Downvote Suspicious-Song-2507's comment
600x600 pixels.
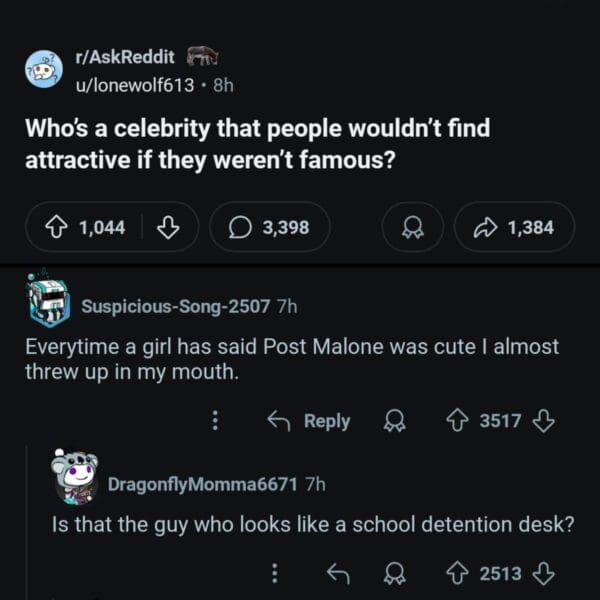point(543,421)
